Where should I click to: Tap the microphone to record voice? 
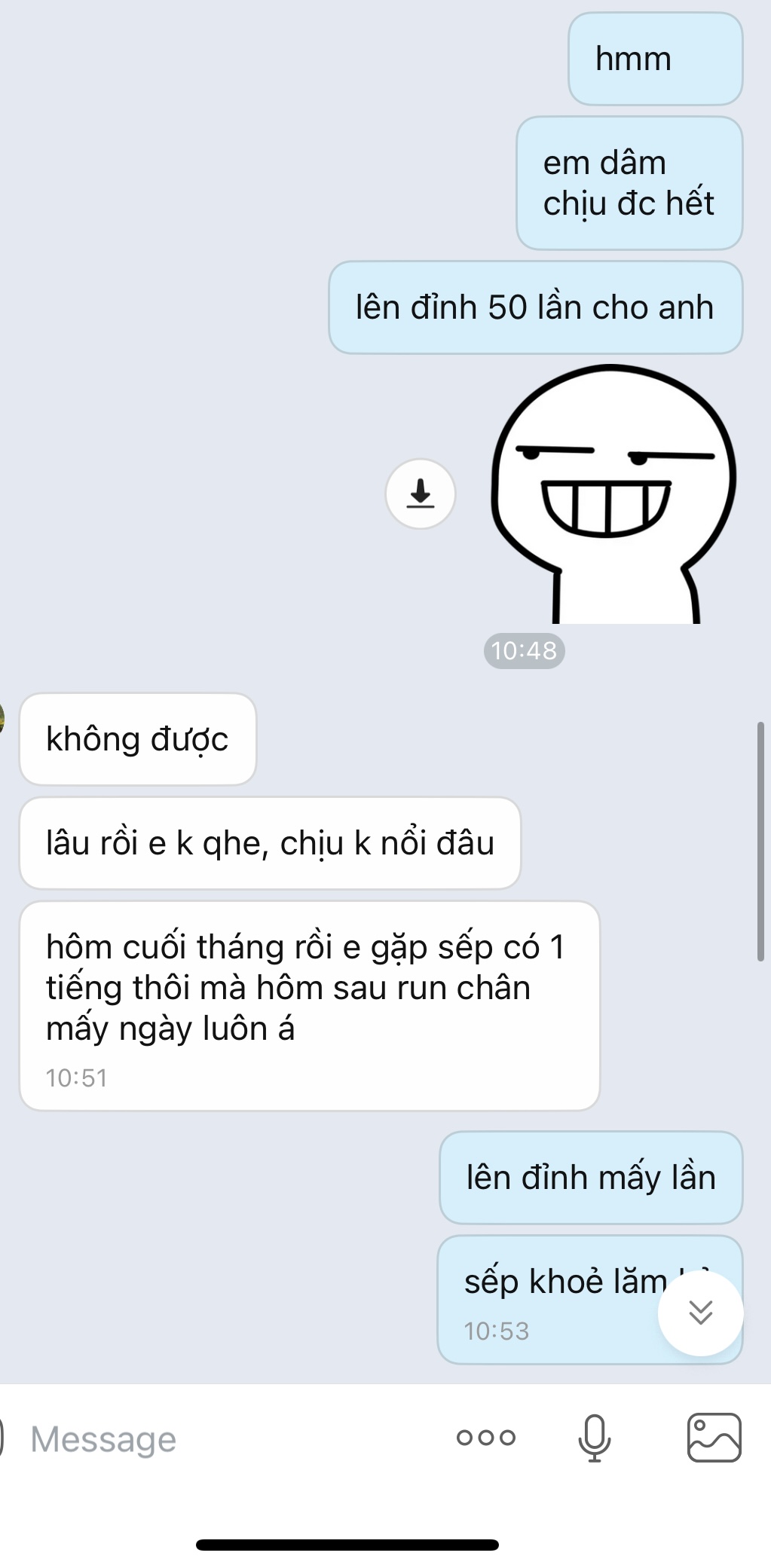[594, 1438]
